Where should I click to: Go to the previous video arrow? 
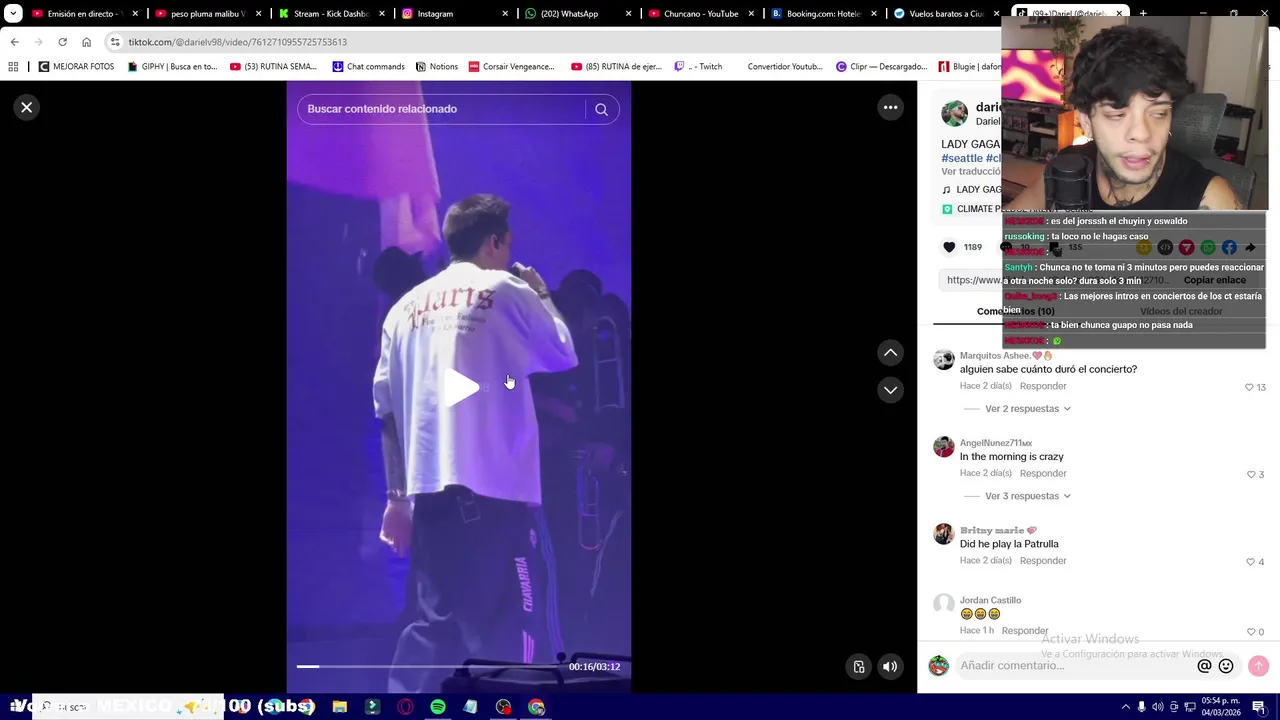click(x=890, y=352)
